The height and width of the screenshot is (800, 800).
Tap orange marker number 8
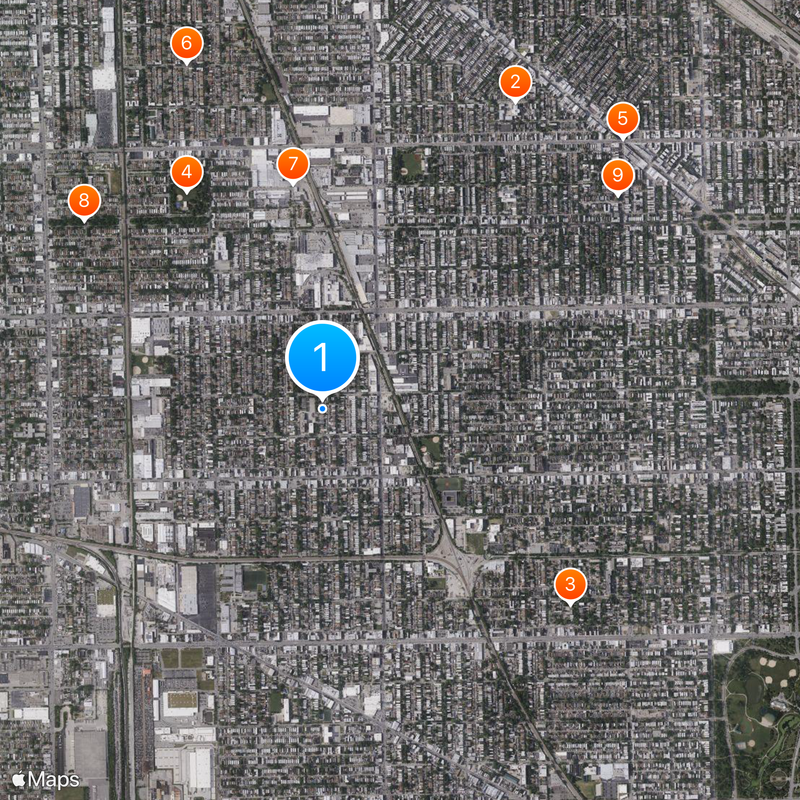[x=84, y=202]
